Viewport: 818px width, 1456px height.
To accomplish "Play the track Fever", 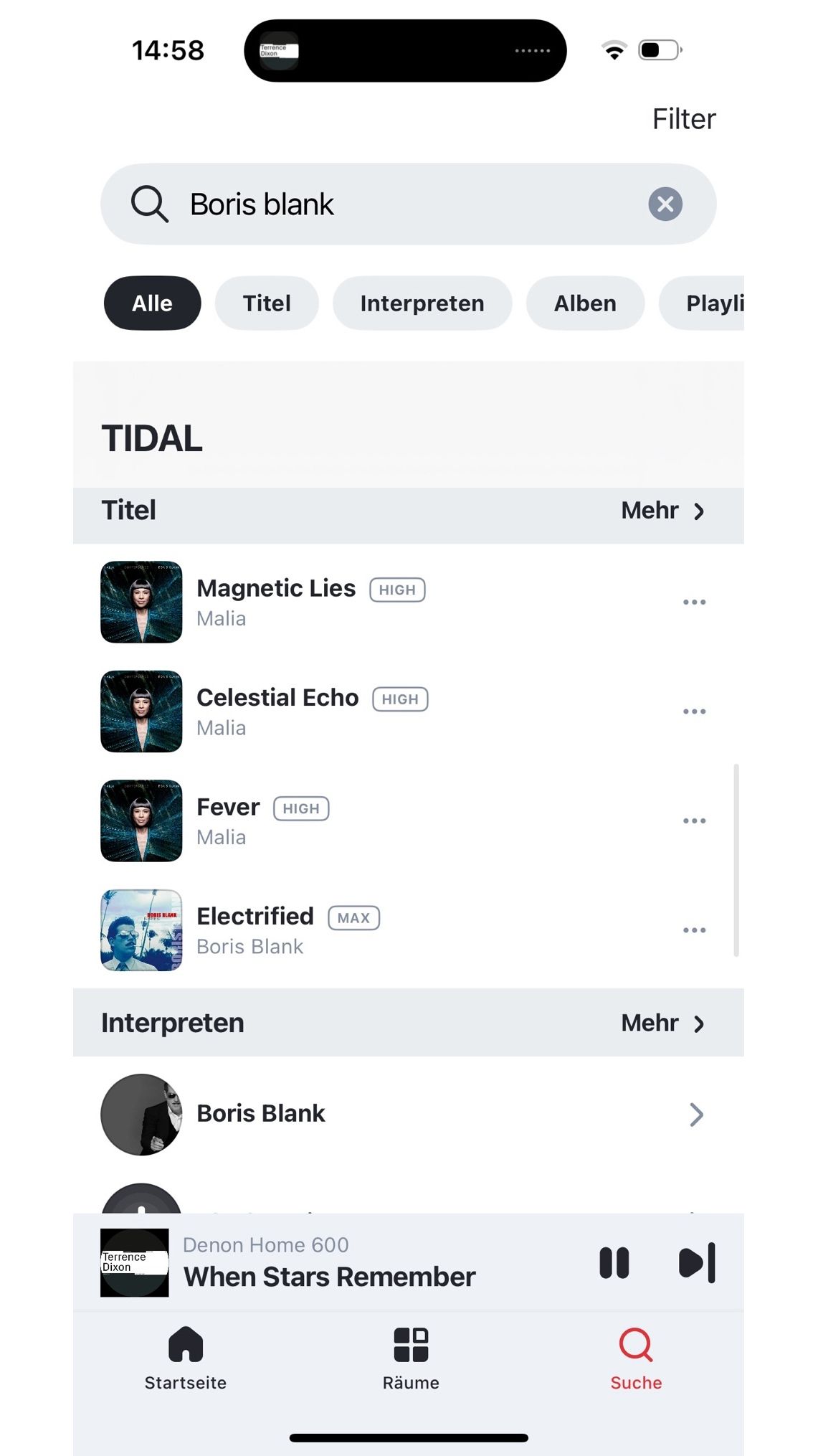I will point(228,820).
